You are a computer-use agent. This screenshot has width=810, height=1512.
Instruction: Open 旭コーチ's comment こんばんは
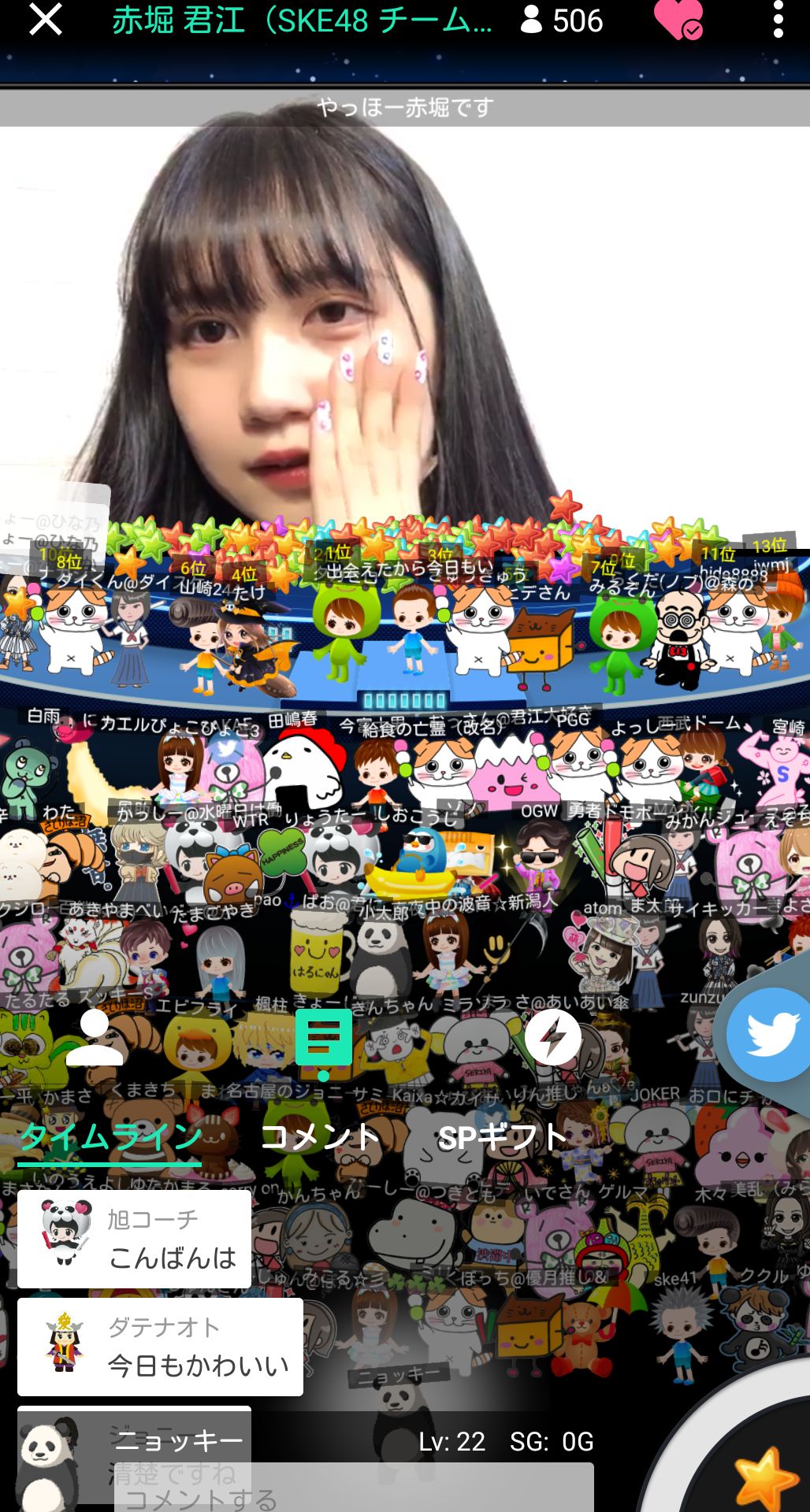(135, 1240)
